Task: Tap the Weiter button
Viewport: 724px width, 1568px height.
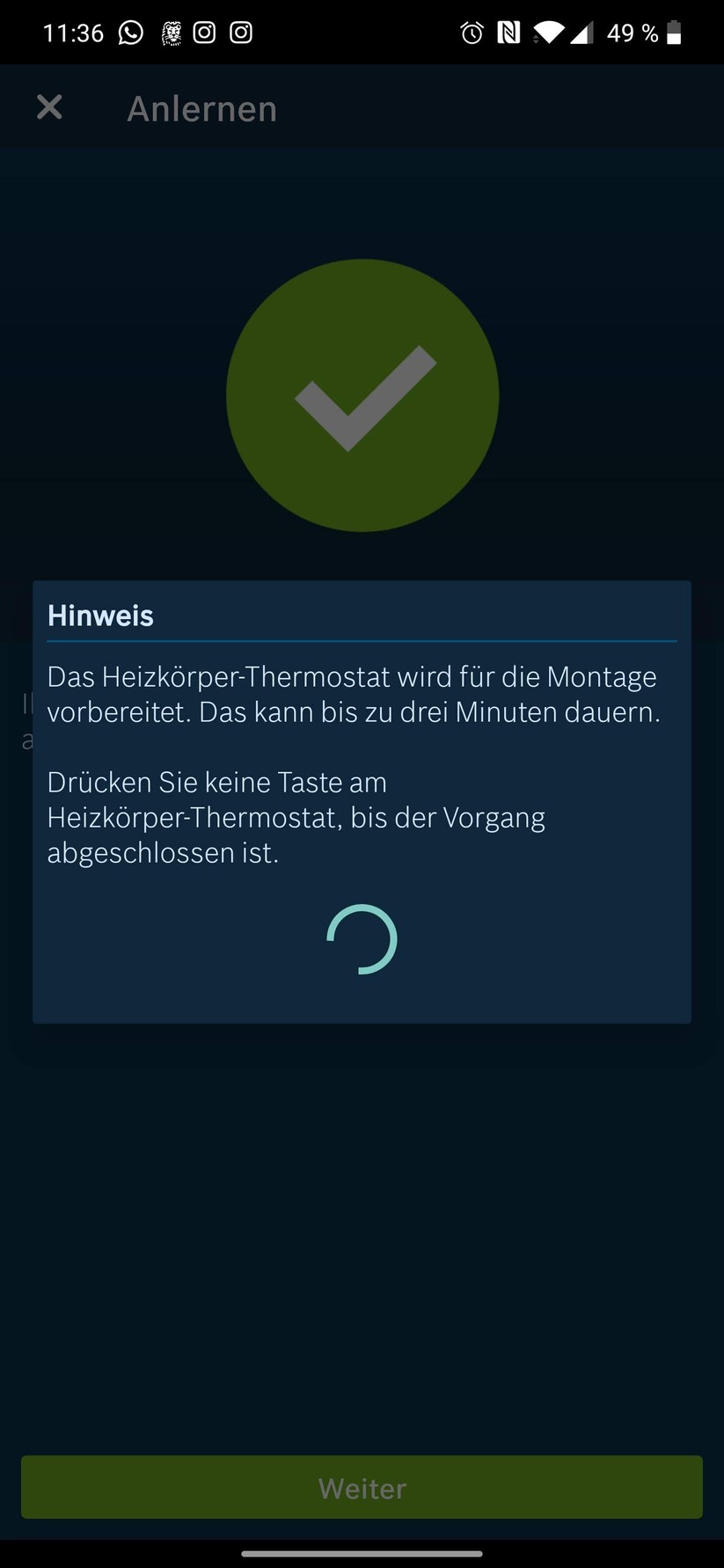Action: 362,1488
